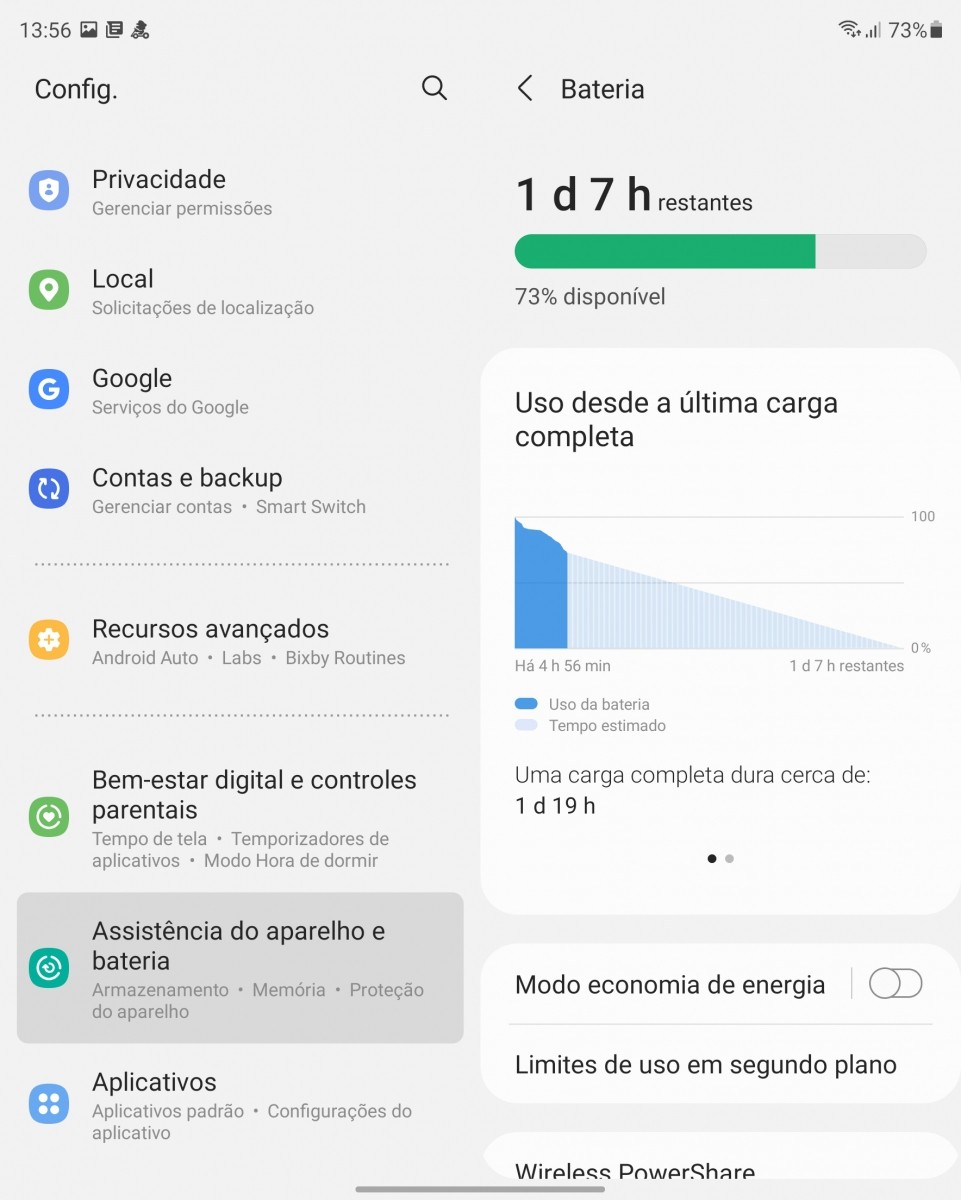Open Contas e backup
This screenshot has width=961, height=1200.
tap(240, 490)
